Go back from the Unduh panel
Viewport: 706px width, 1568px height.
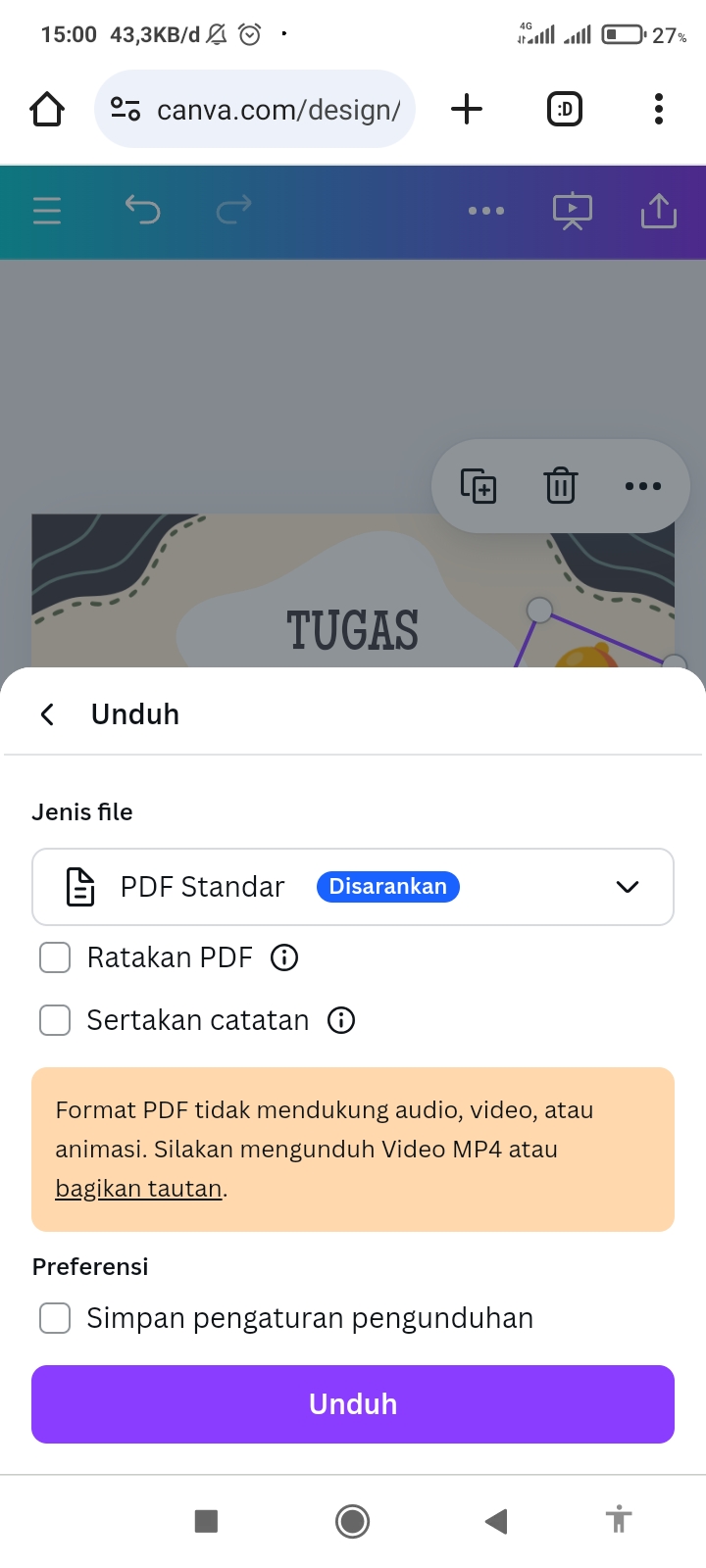pos(47,714)
